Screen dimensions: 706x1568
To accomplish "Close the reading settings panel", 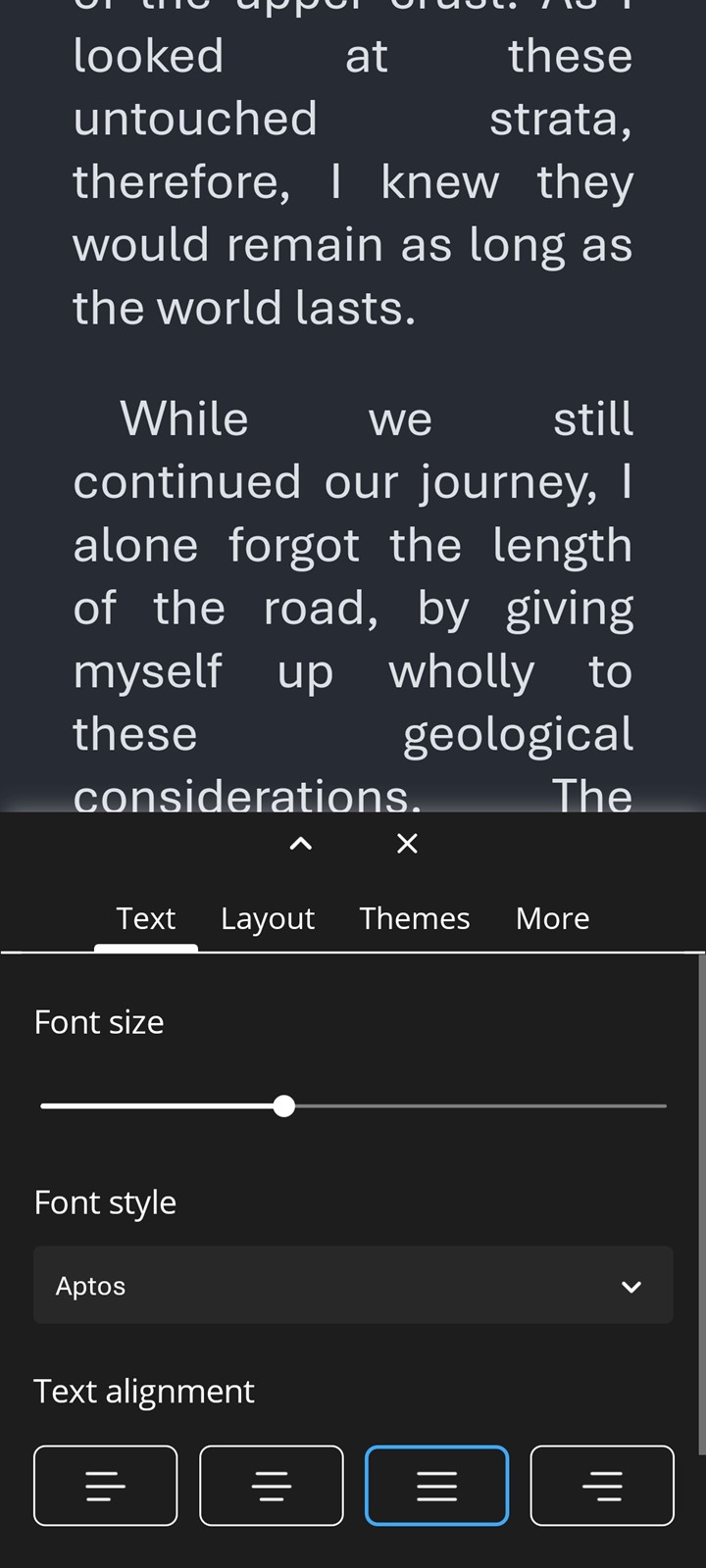I will click(407, 844).
